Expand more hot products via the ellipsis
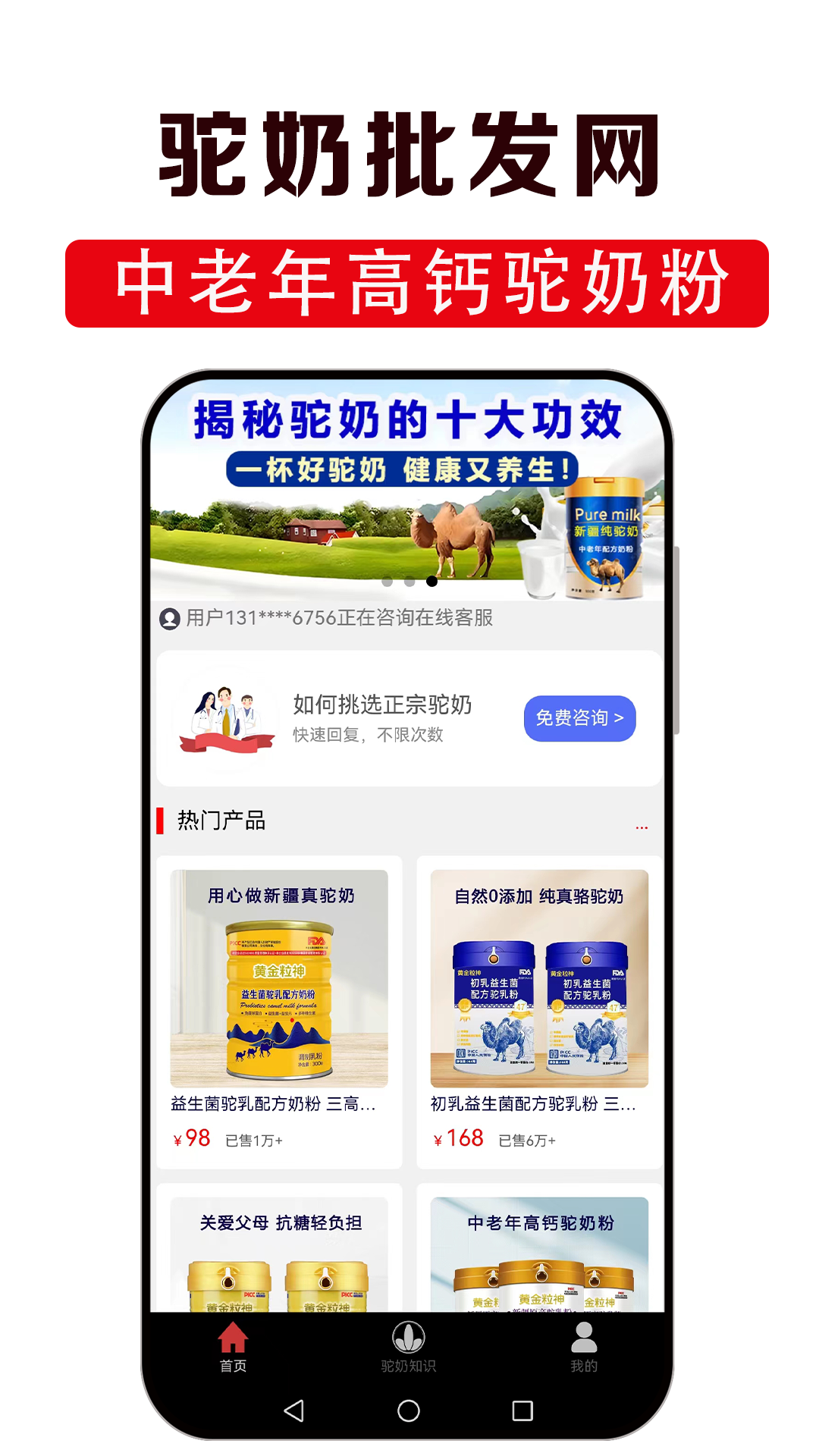The height and width of the screenshot is (1456, 819). pyautogui.click(x=644, y=827)
